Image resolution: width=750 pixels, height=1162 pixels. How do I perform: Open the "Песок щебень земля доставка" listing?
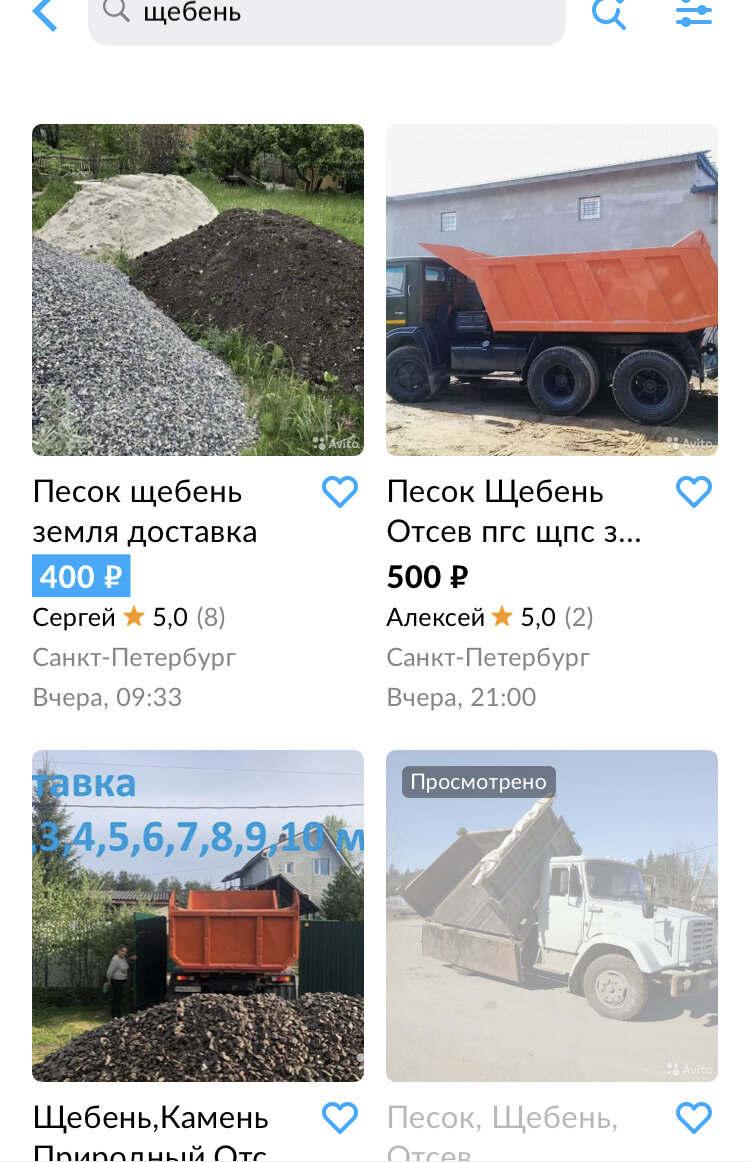coord(198,290)
